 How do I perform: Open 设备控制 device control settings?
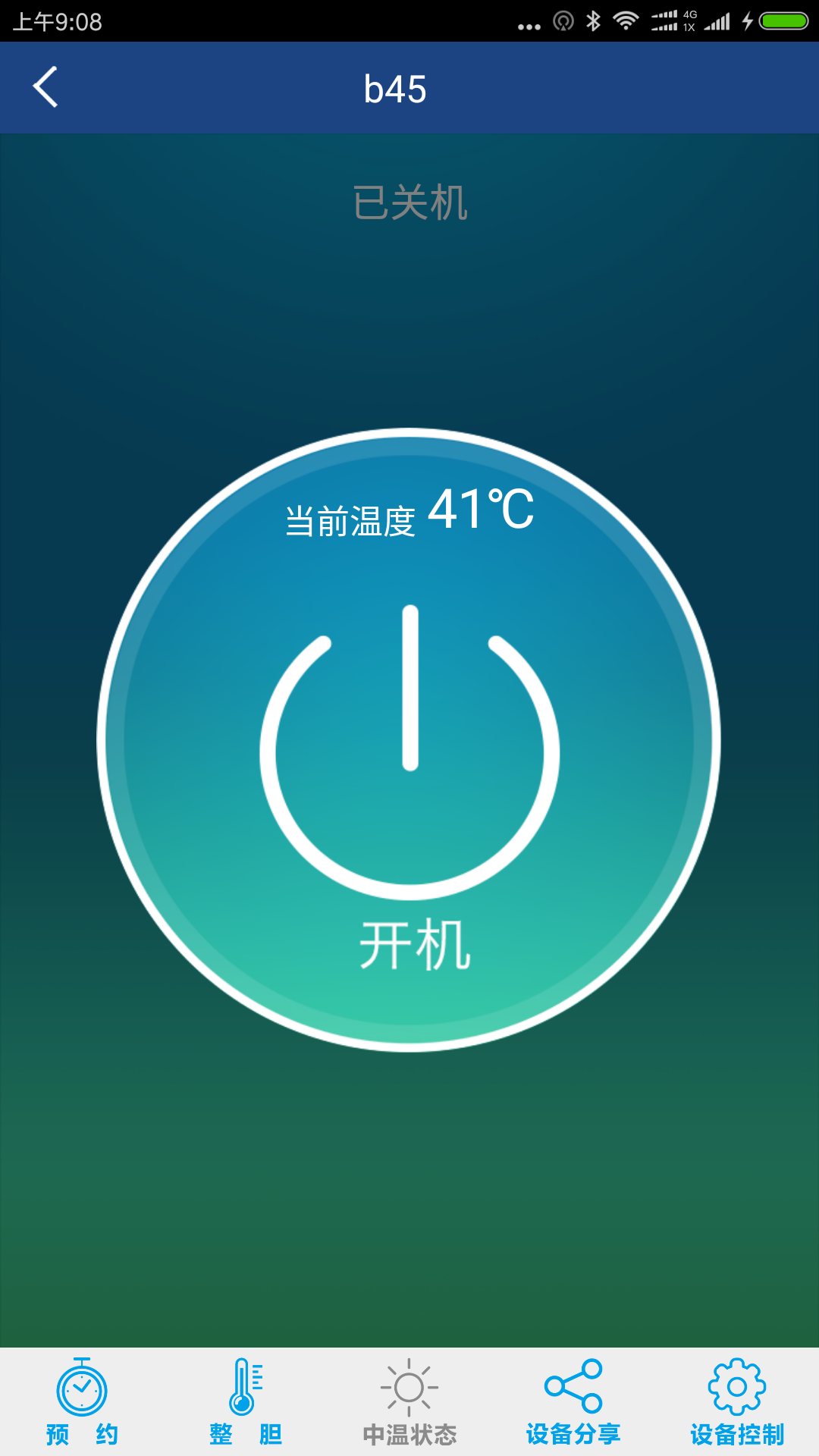[x=736, y=1402]
